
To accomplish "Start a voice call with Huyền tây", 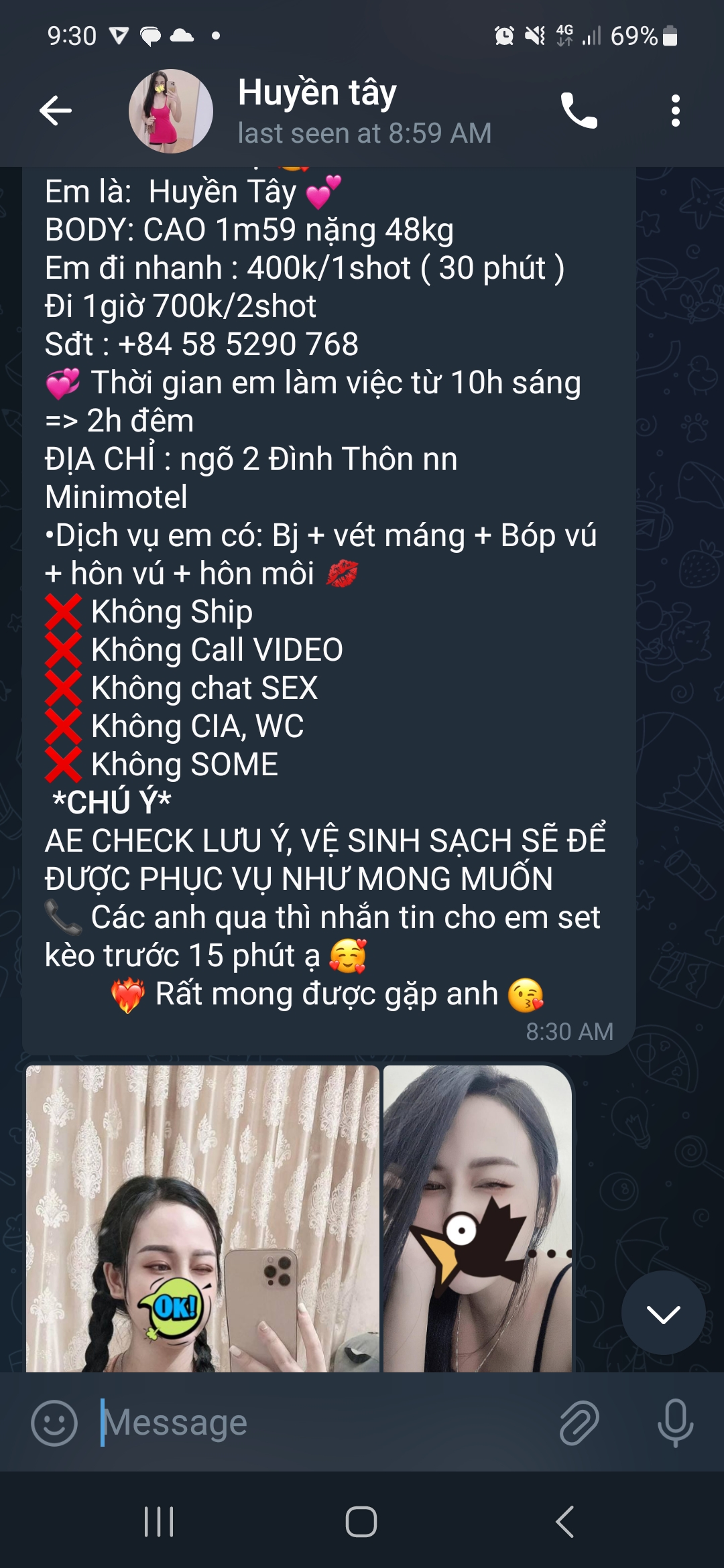I will click(579, 111).
